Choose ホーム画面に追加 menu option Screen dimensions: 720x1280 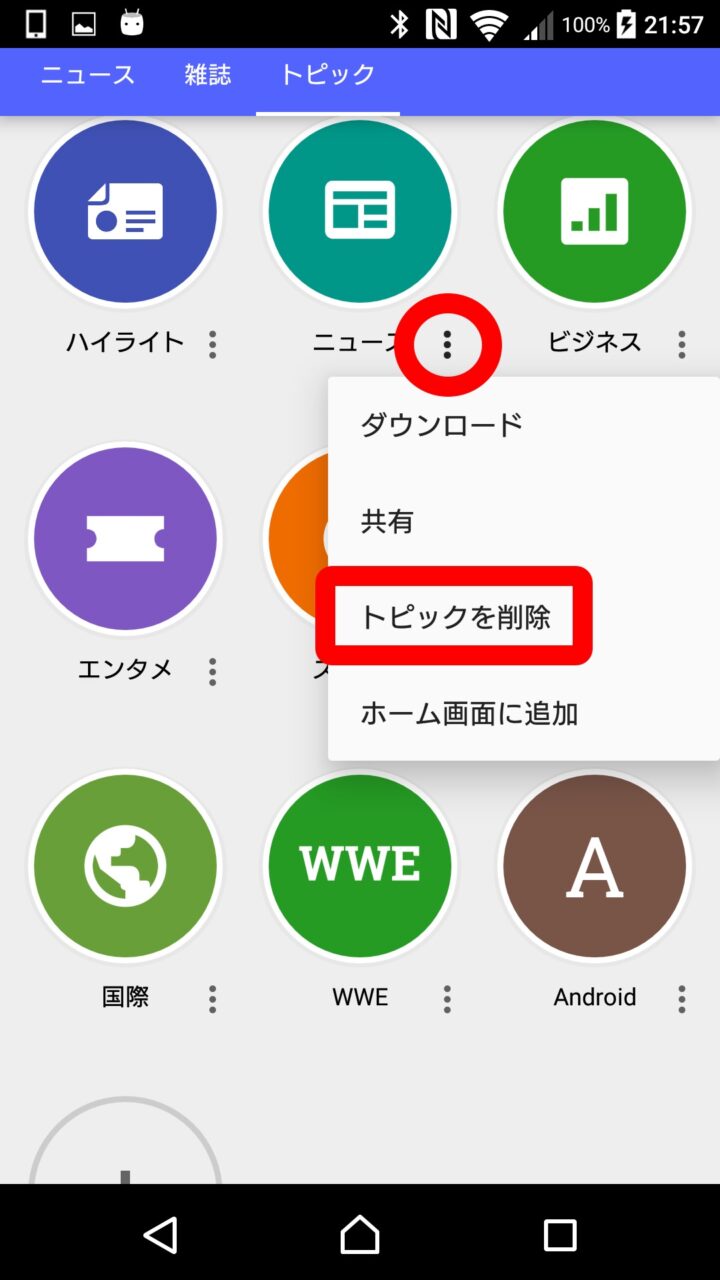(469, 713)
